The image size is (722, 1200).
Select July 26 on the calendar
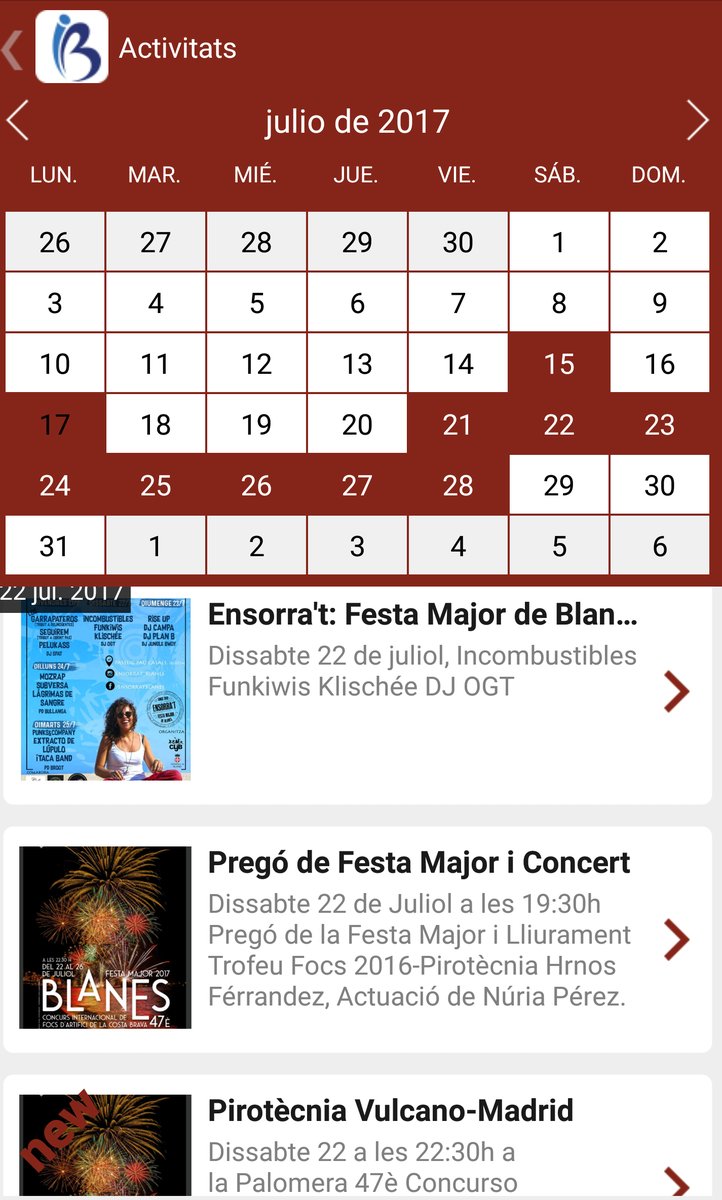pyautogui.click(x=257, y=485)
